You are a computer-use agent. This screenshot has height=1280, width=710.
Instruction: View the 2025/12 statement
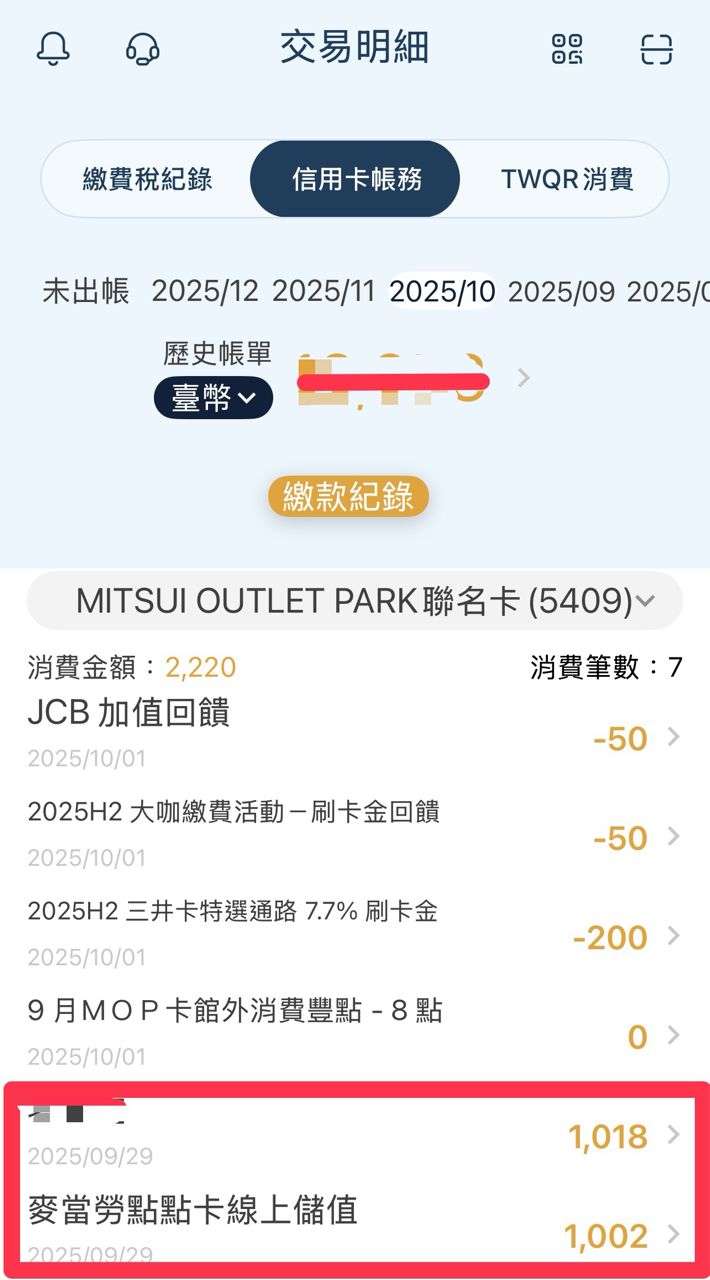205,291
